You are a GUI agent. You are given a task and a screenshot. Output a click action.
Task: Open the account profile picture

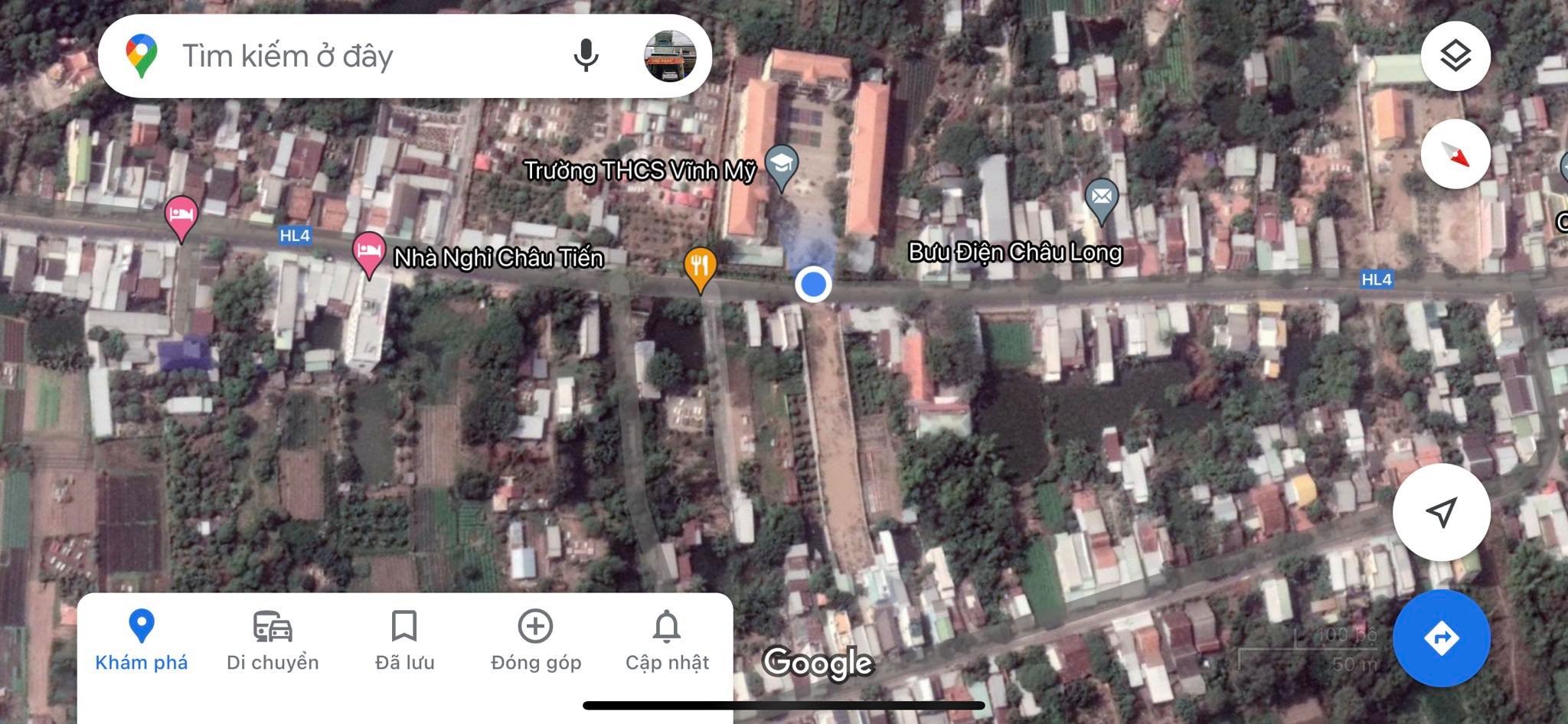pyautogui.click(x=670, y=56)
